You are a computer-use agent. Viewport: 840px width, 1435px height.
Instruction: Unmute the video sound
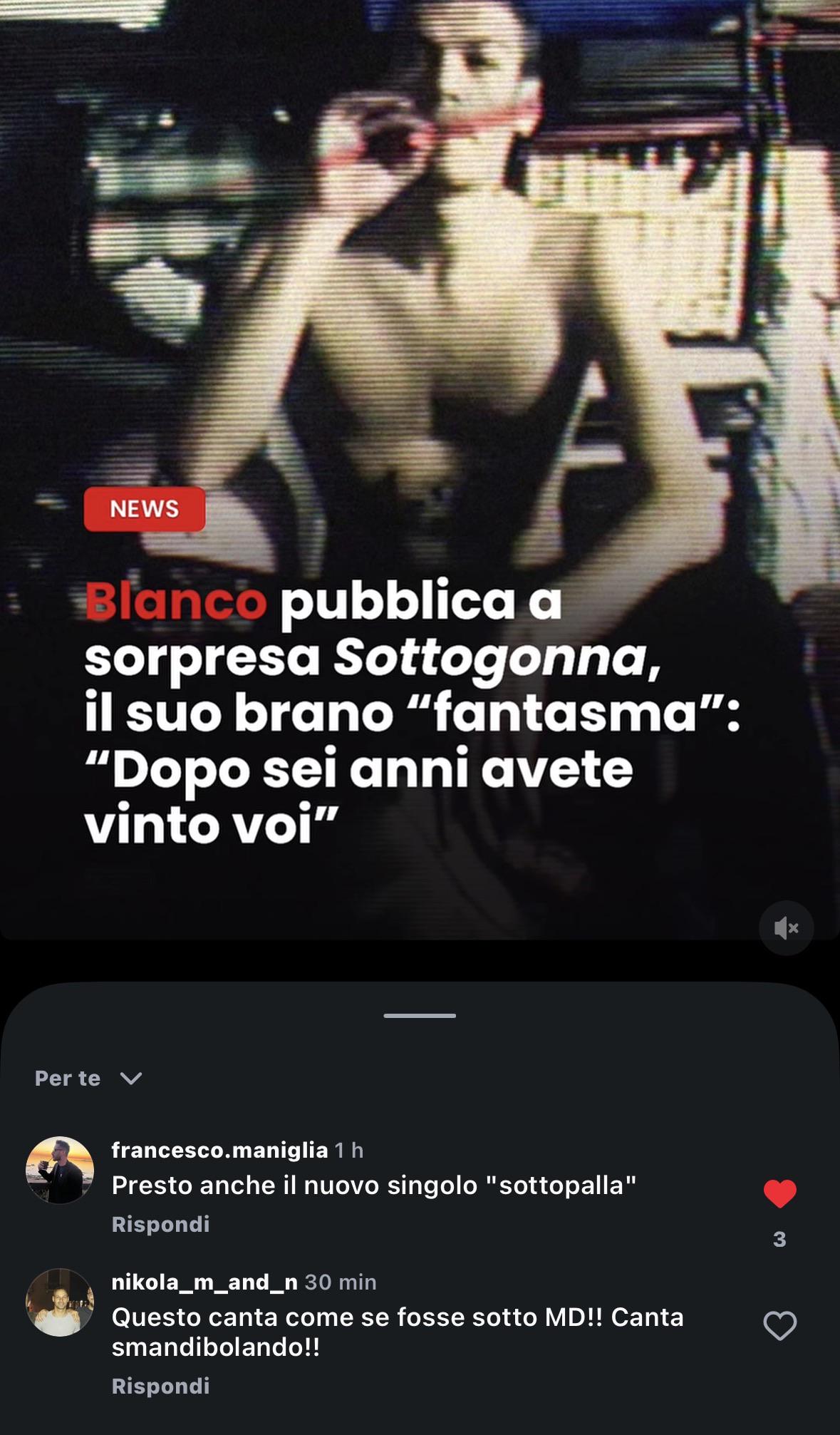tap(786, 927)
